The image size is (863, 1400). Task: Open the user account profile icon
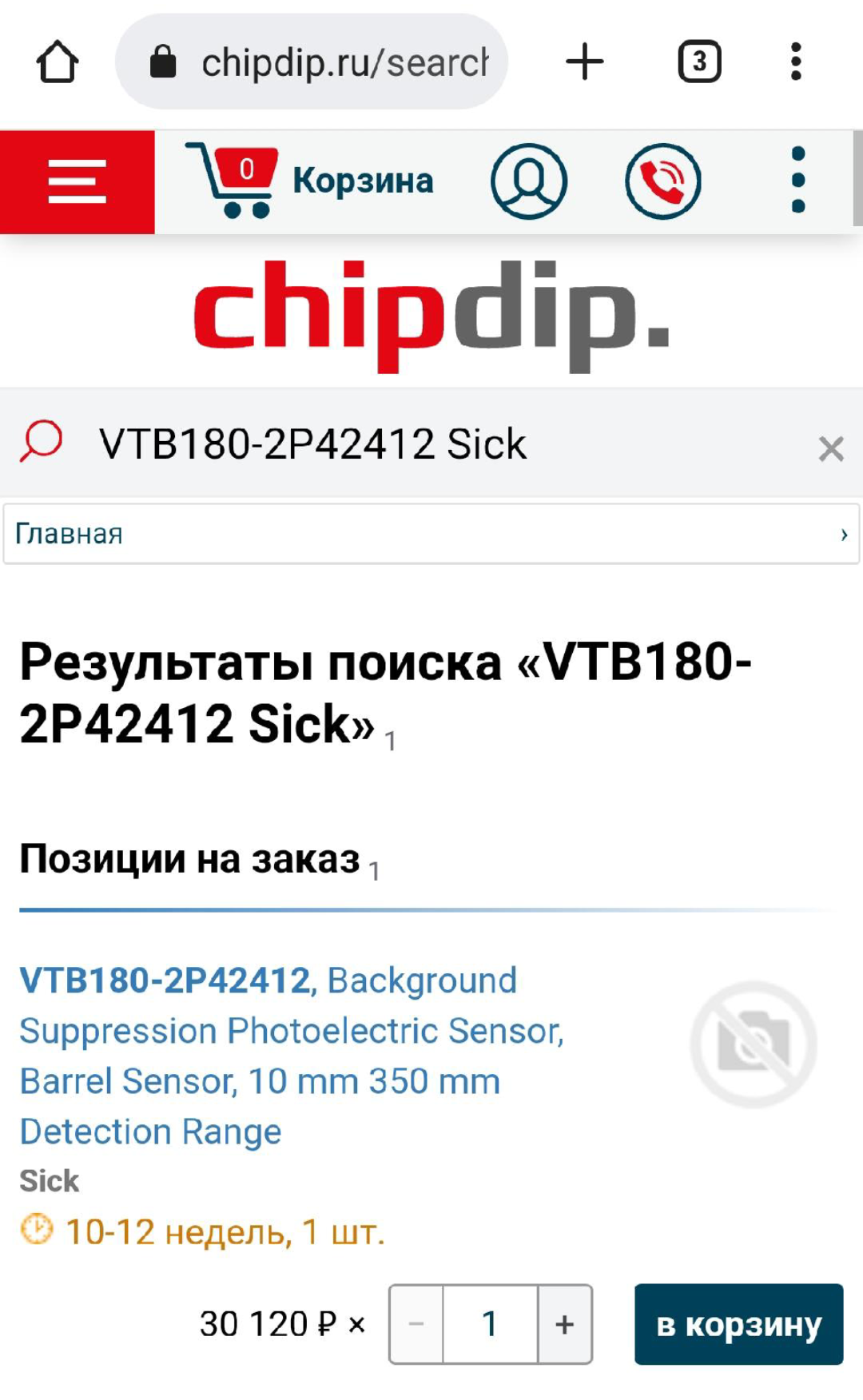528,181
